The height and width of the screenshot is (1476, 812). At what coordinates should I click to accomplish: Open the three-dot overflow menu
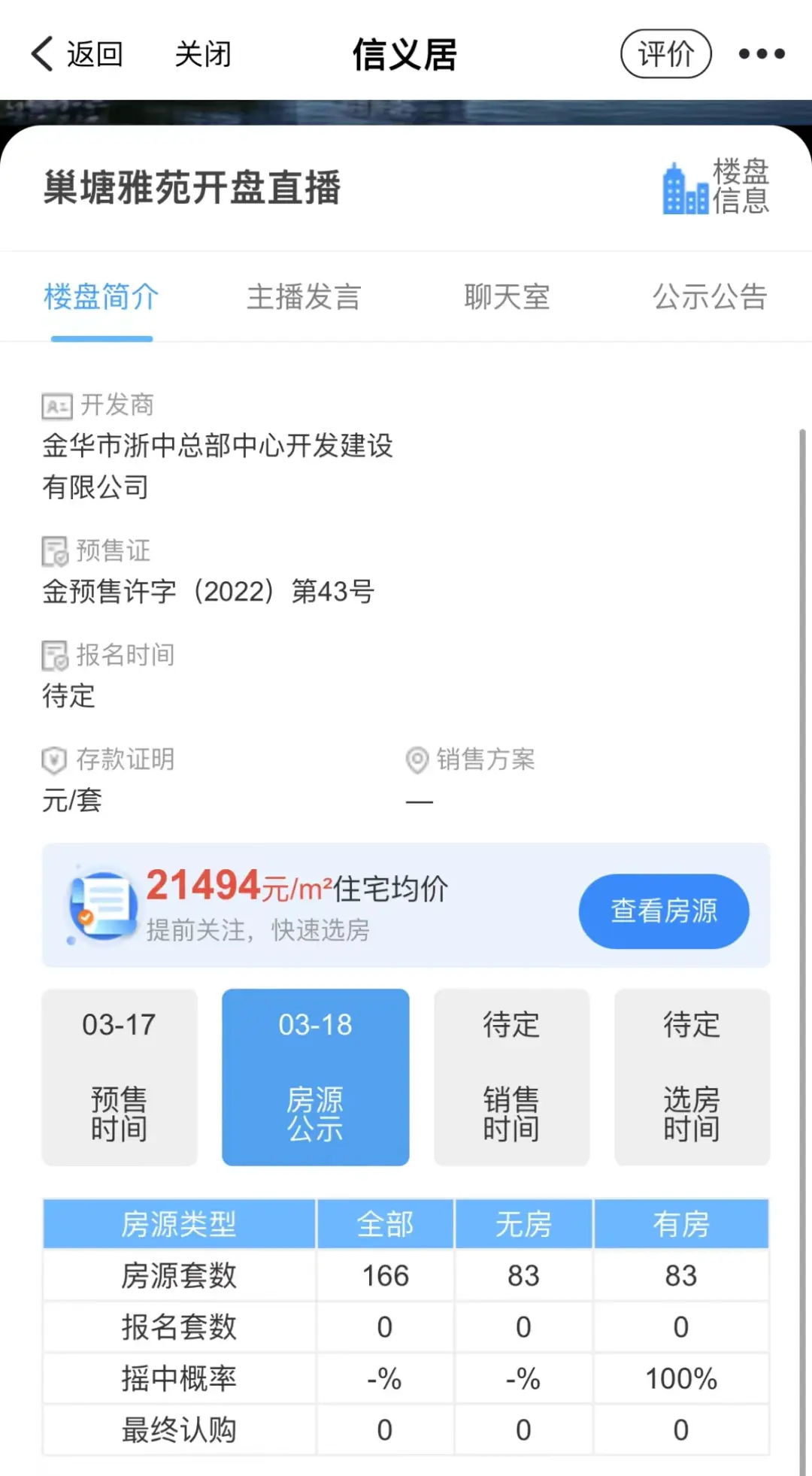pos(761,54)
